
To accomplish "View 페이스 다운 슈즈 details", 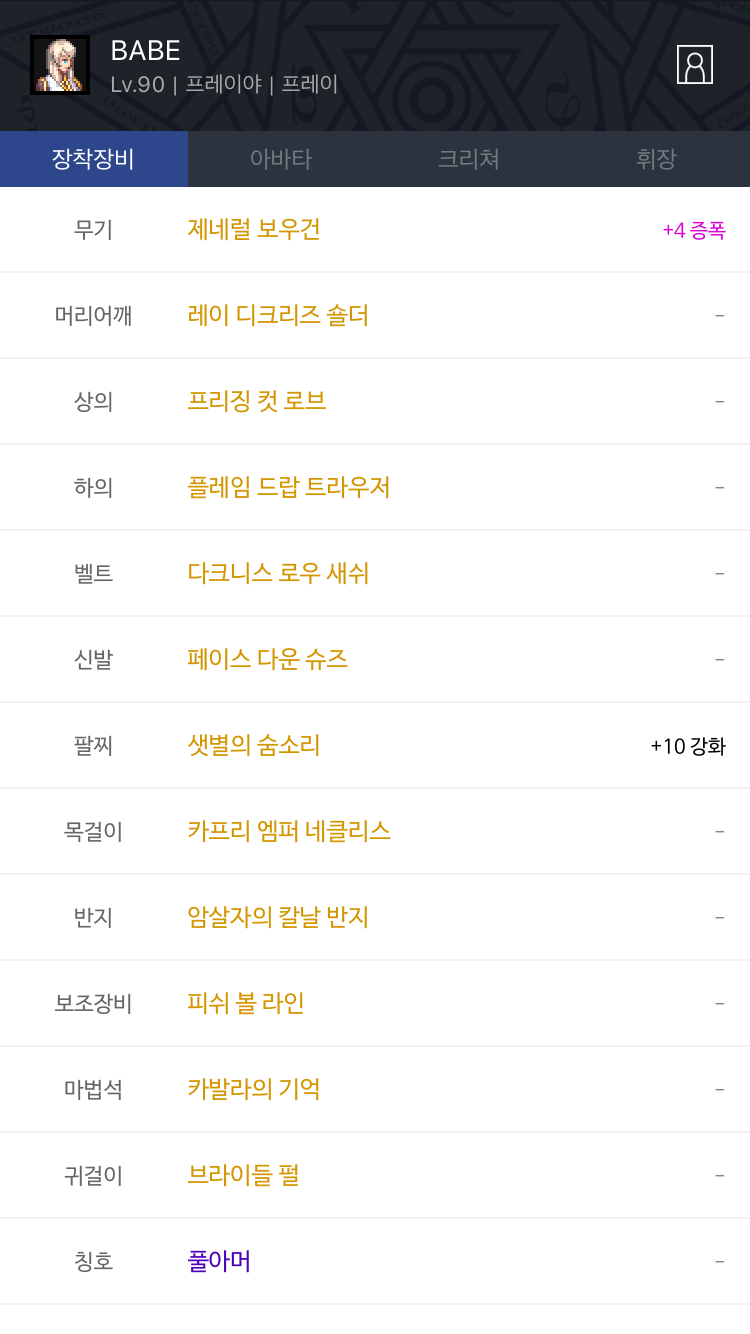I will pos(268,659).
